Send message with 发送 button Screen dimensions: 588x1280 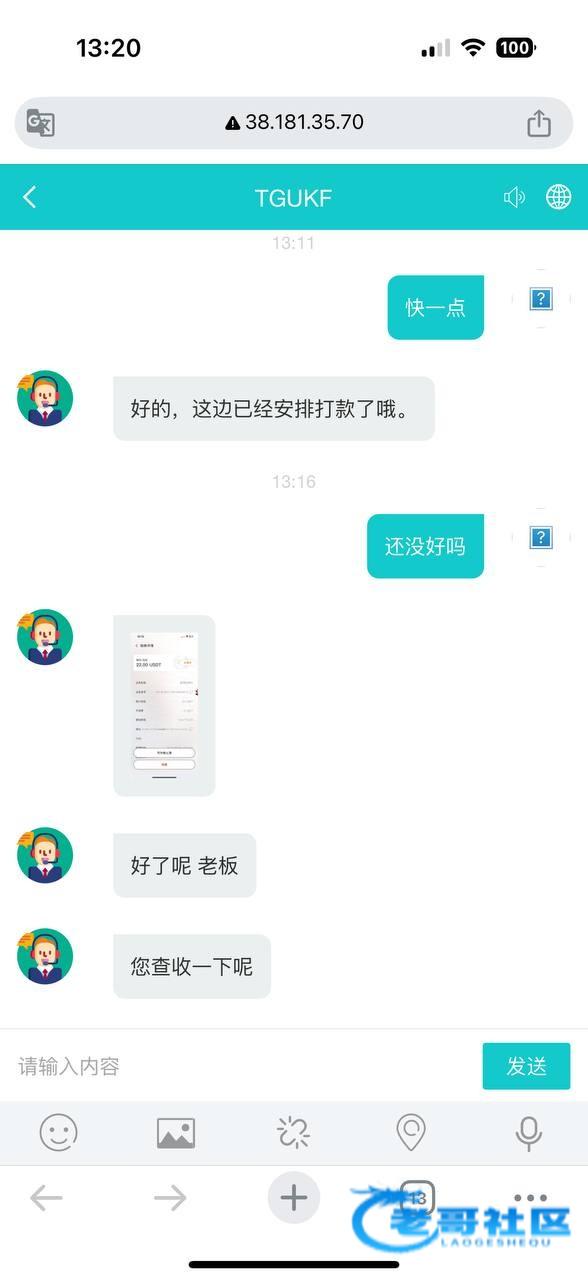tap(526, 1066)
